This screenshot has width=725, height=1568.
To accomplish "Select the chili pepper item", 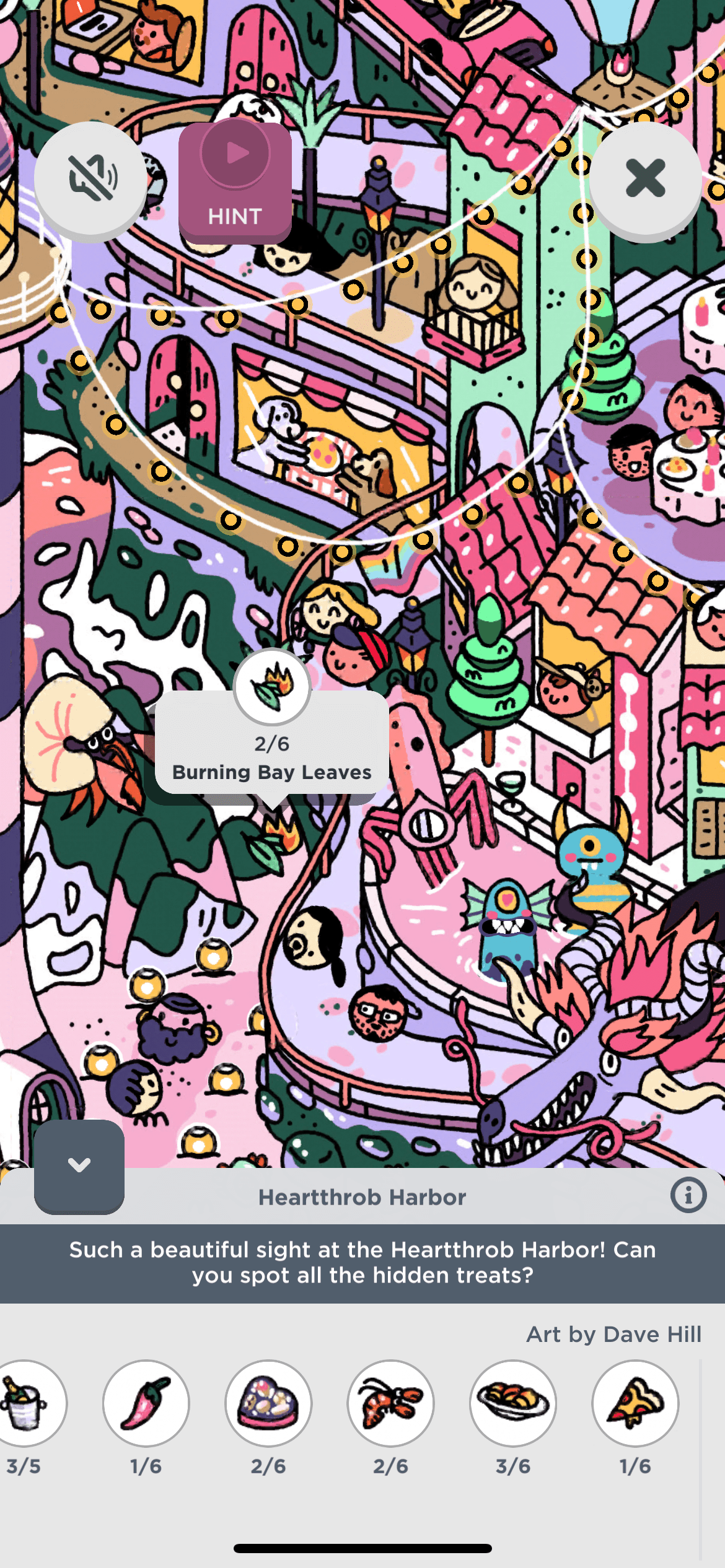I will (146, 1403).
